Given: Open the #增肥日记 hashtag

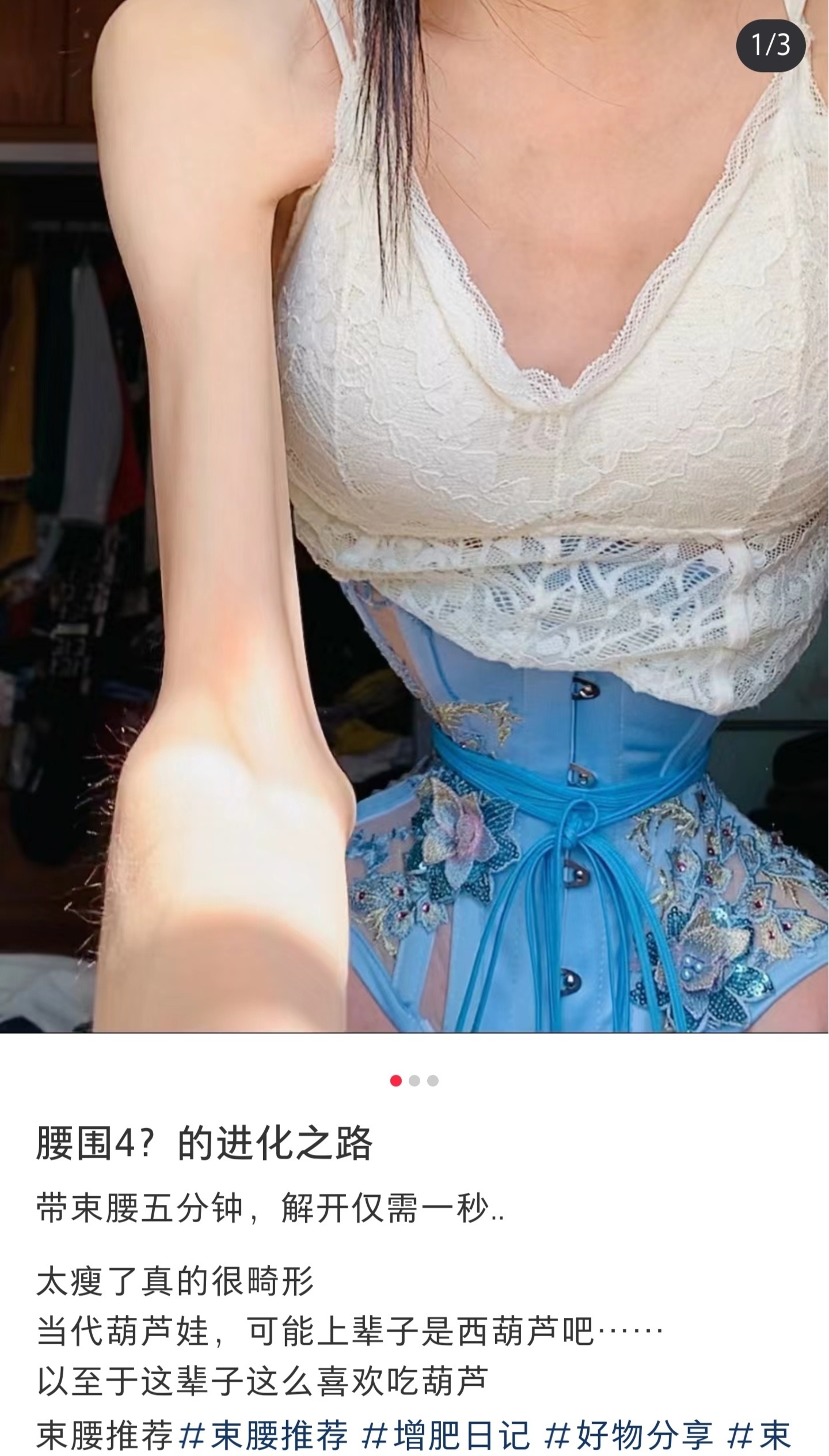Looking at the screenshot, I should 446,1421.
